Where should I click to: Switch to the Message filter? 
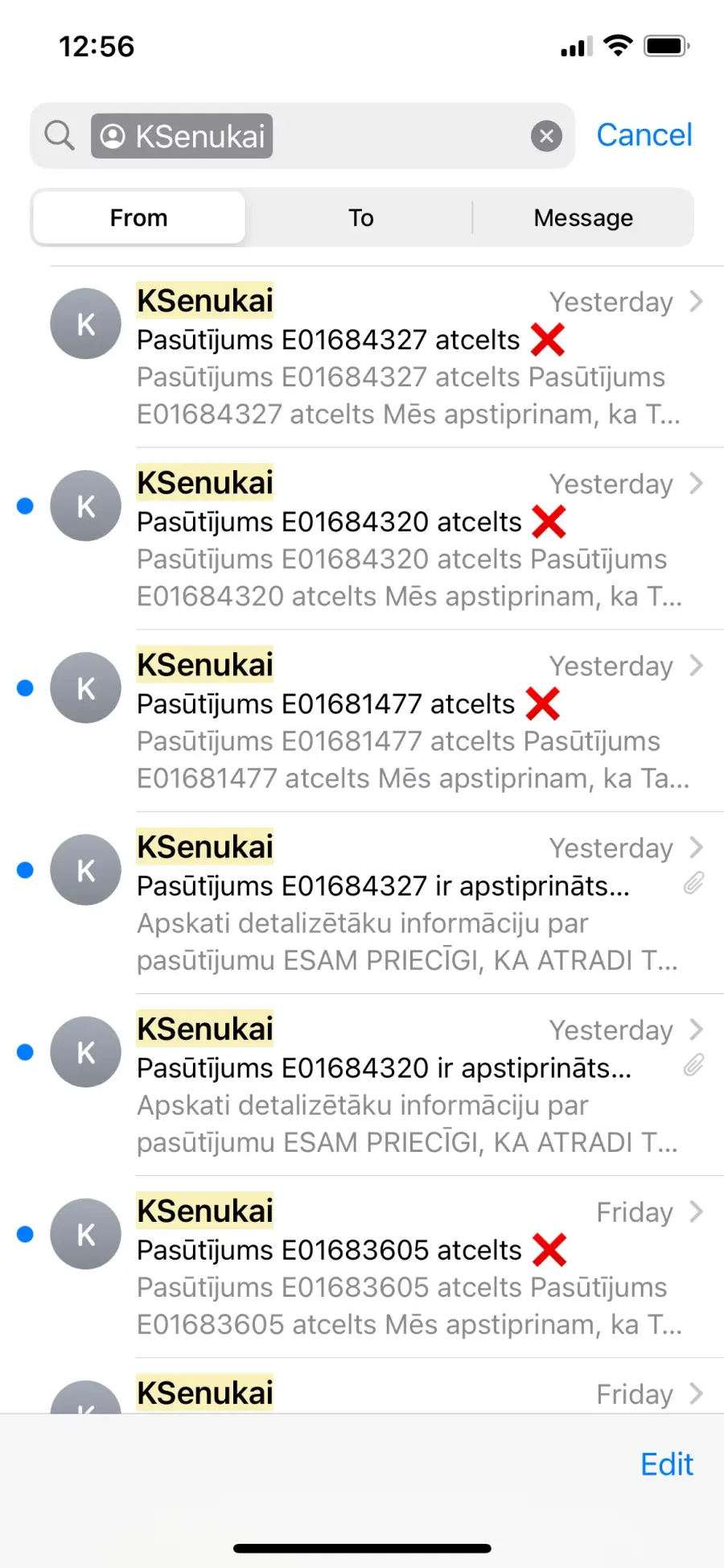583,217
